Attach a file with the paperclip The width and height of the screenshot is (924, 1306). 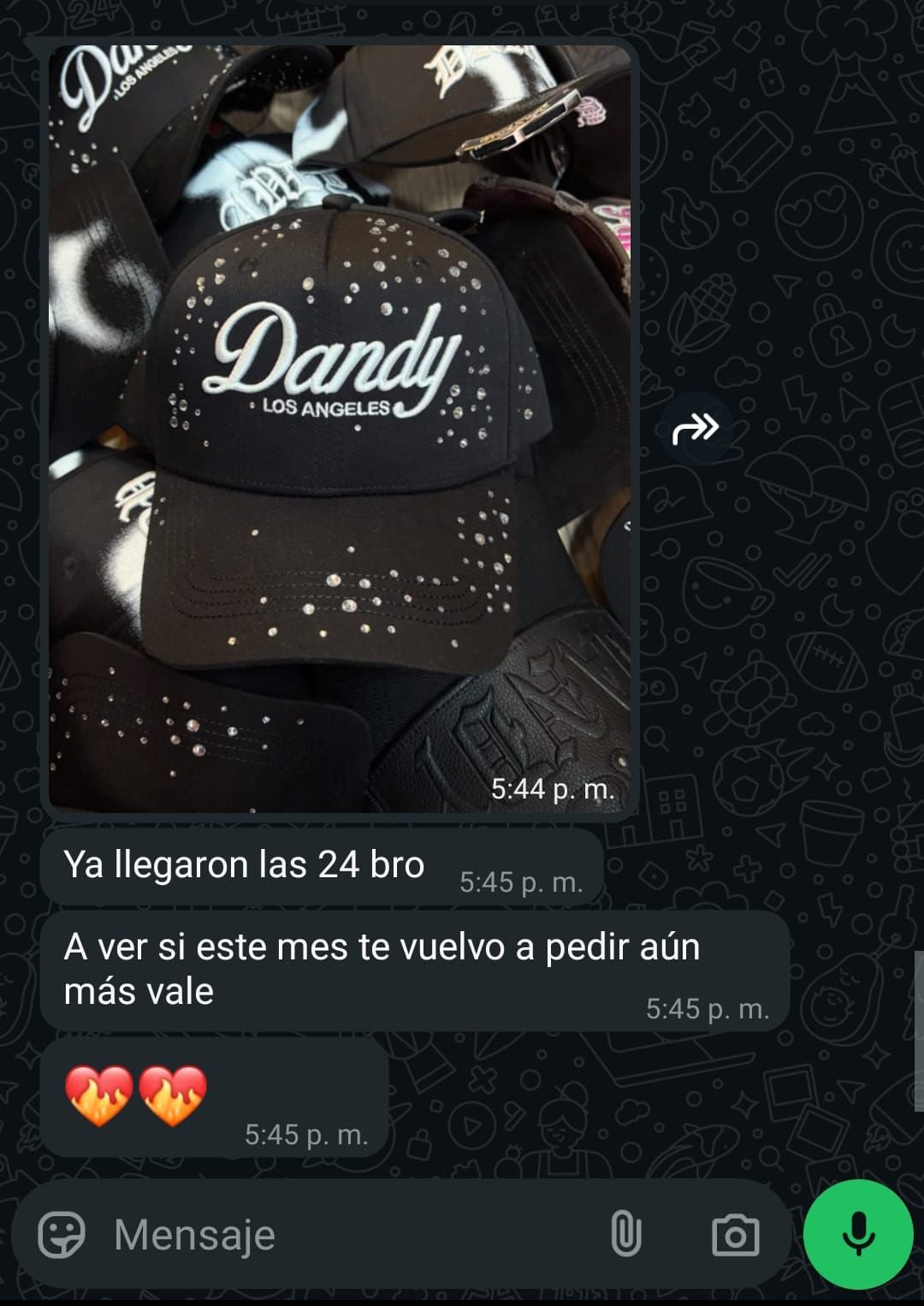coord(625,1235)
